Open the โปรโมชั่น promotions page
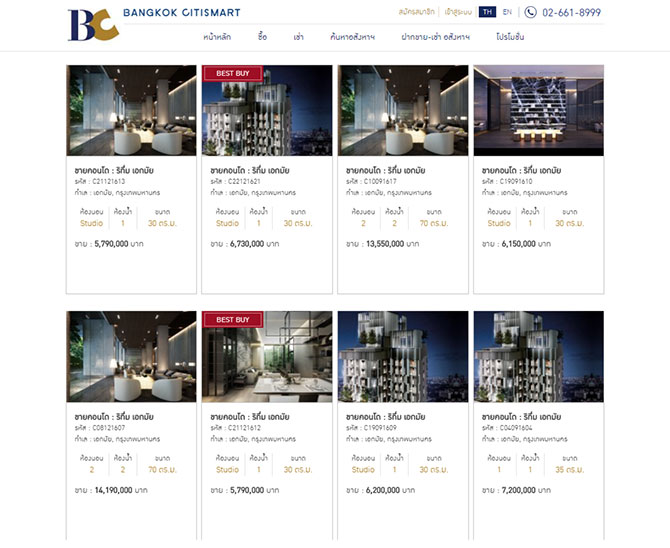The height and width of the screenshot is (548, 670). pos(510,36)
